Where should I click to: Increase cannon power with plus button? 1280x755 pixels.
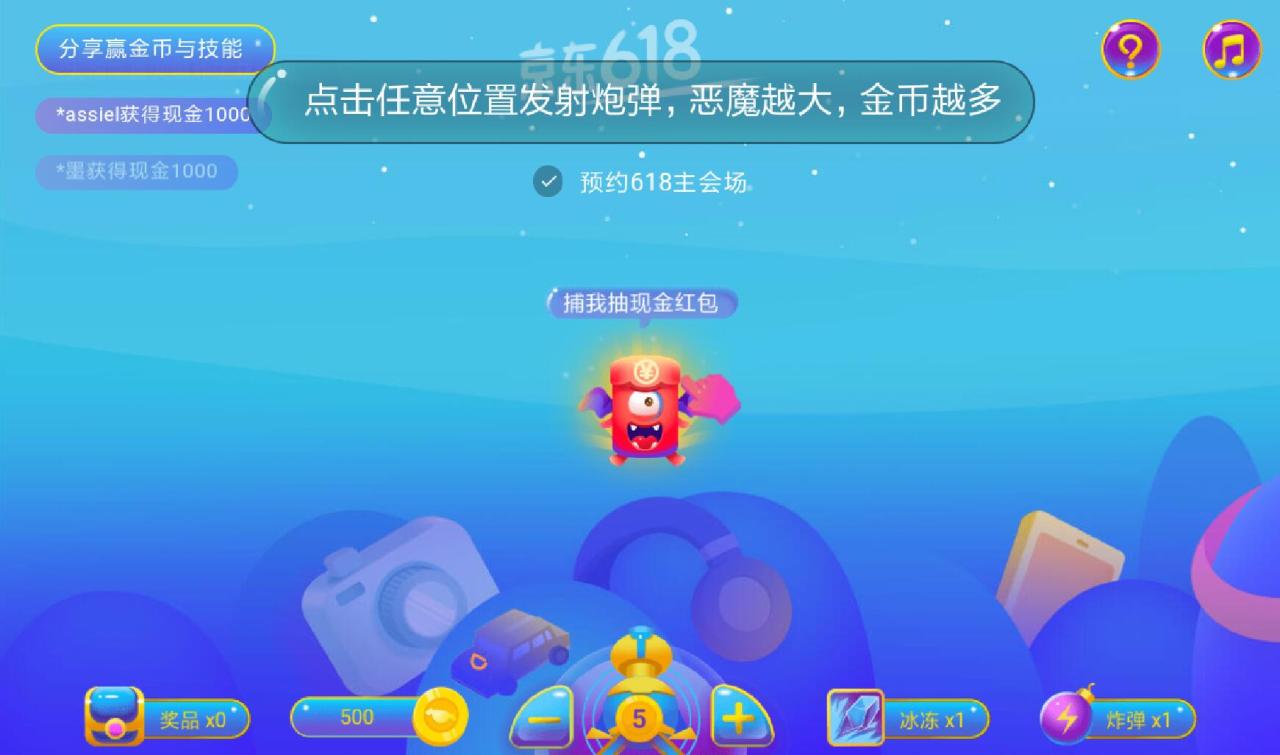coord(739,718)
